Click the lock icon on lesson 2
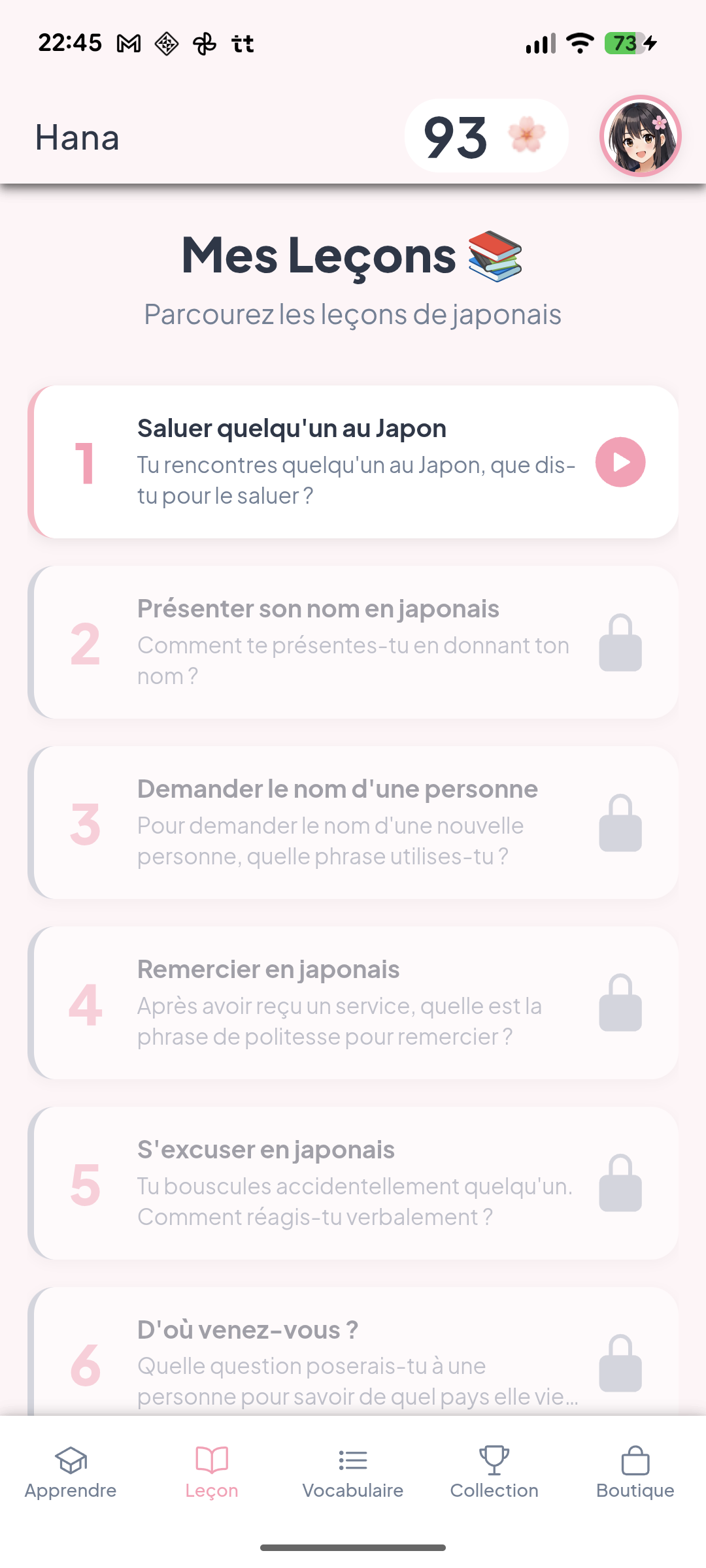 (620, 642)
